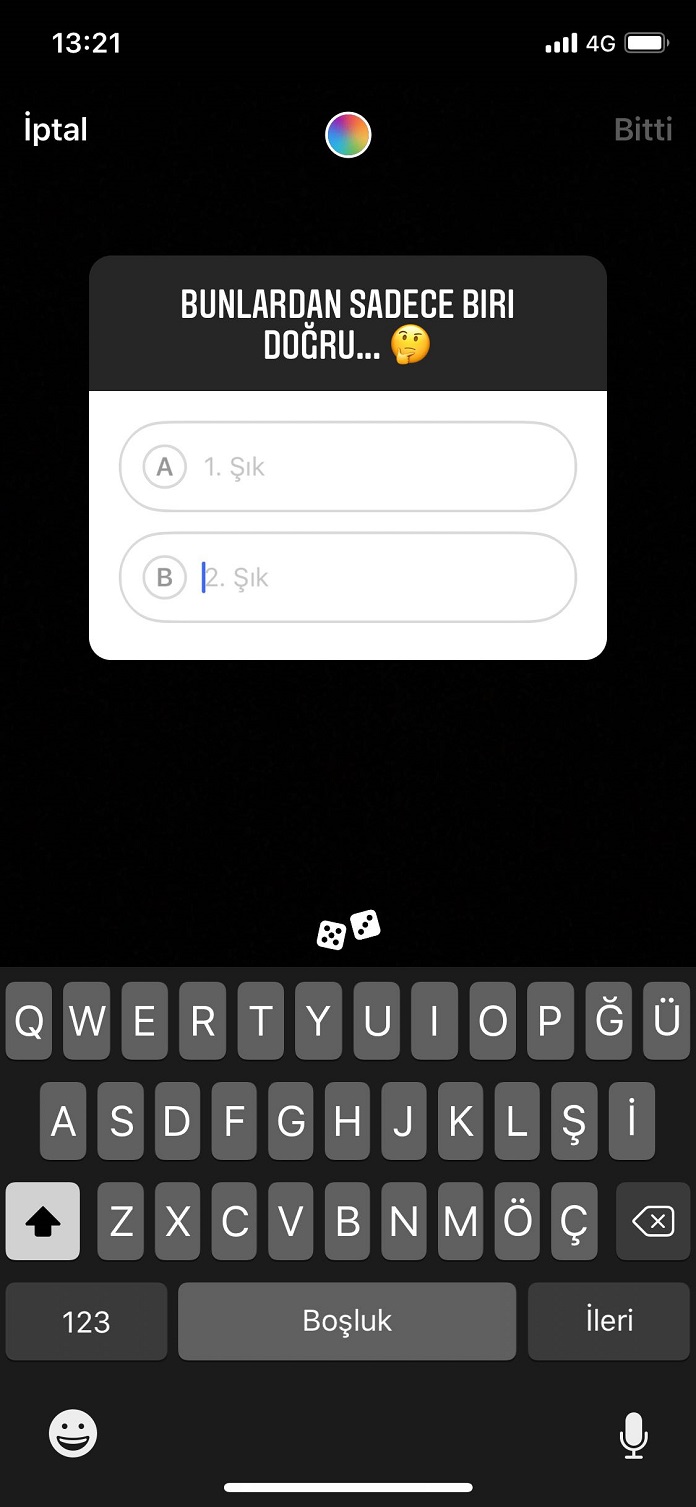696x1507 pixels.
Task: Open the emoji keyboard
Action: 73,1434
